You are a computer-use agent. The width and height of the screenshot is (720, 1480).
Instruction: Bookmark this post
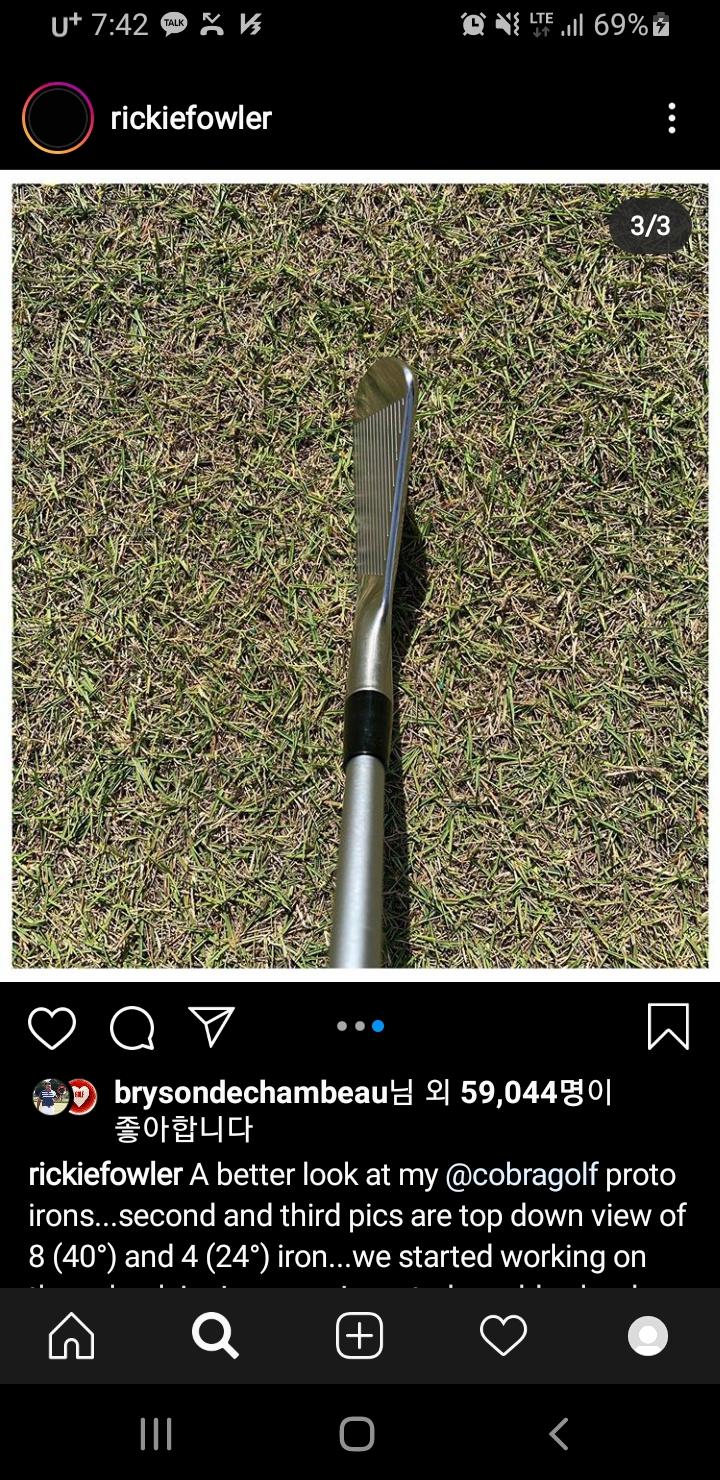pos(668,1027)
